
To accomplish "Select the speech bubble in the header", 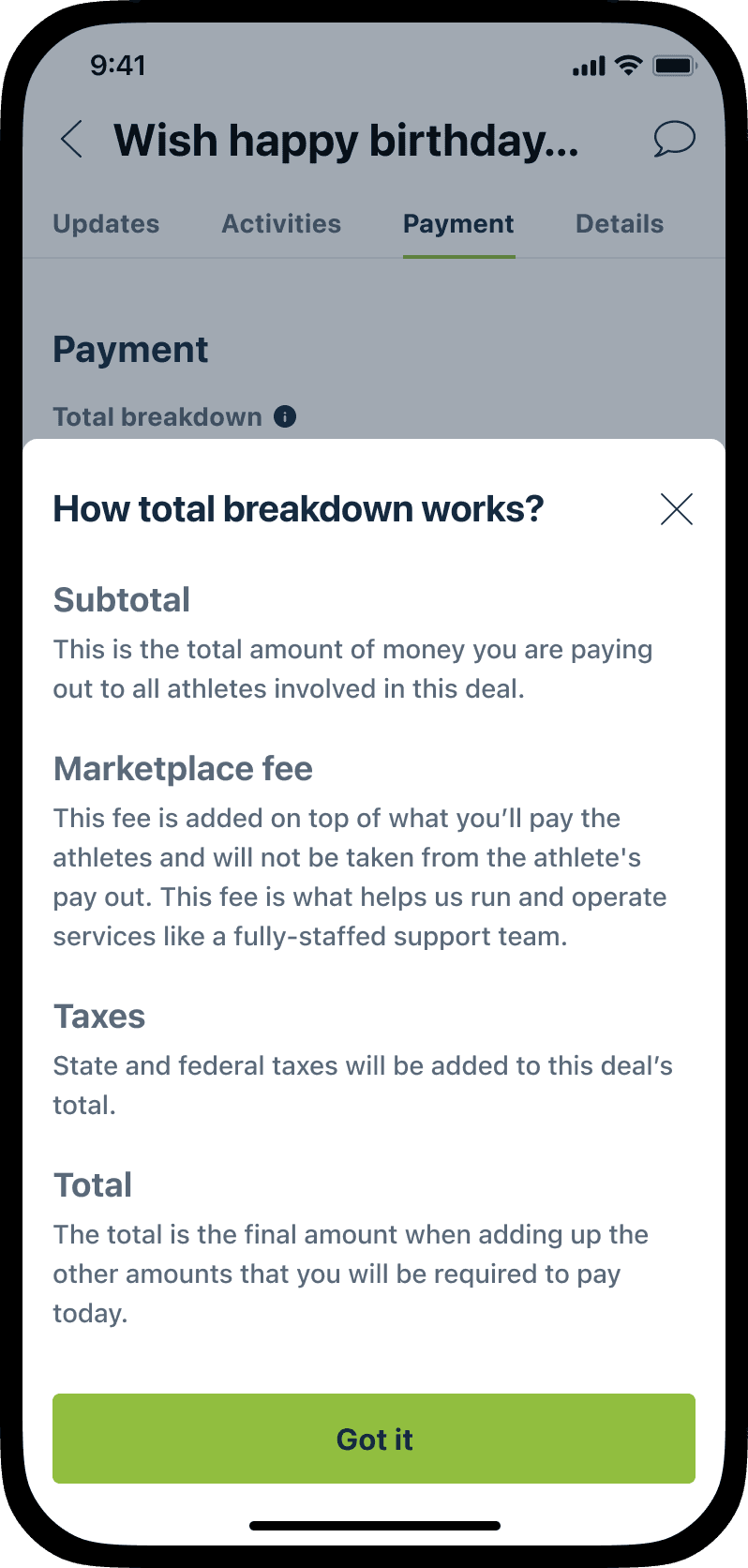I will (674, 139).
